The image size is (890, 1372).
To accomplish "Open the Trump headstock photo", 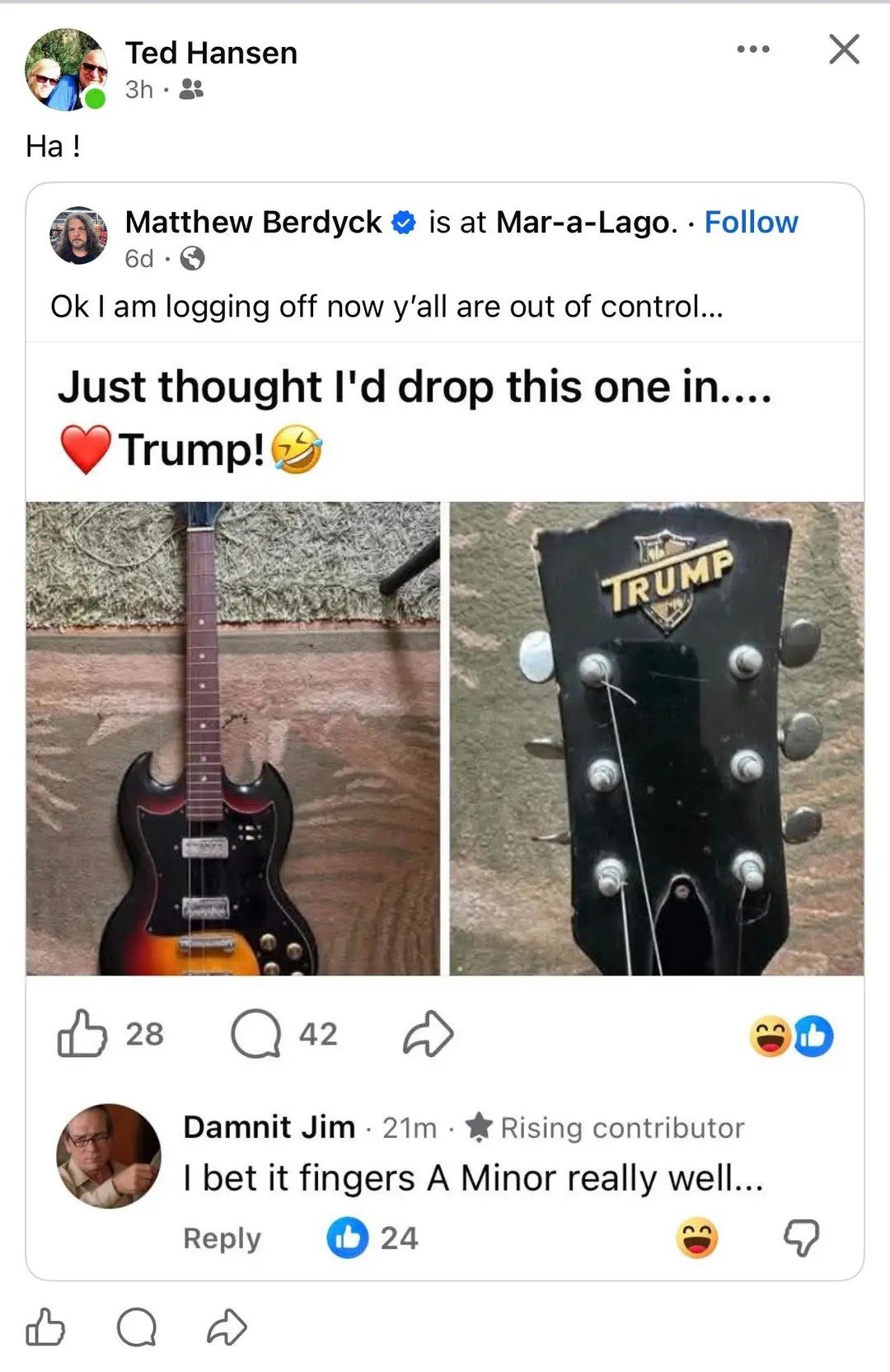I will click(x=657, y=738).
